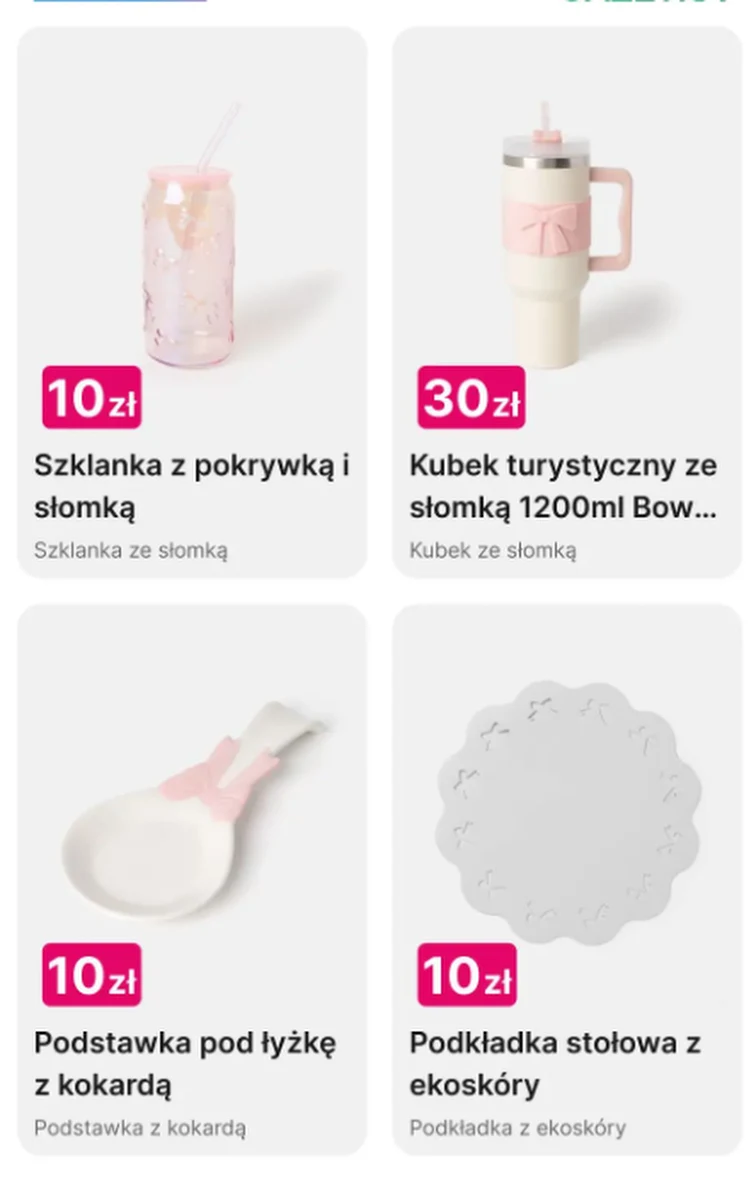This screenshot has width=756, height=1188.
Task: View the Kubek turystyczny ze słomką 1200ml product
Action: click(566, 300)
